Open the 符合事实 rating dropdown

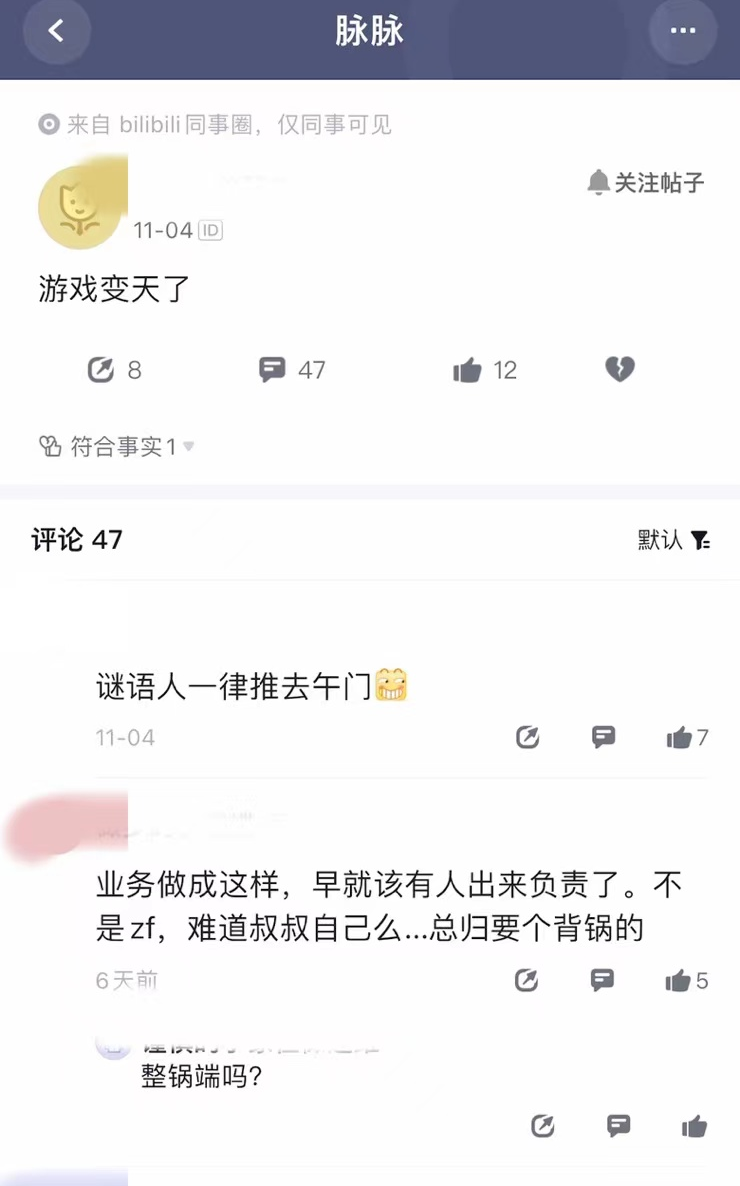coord(110,447)
